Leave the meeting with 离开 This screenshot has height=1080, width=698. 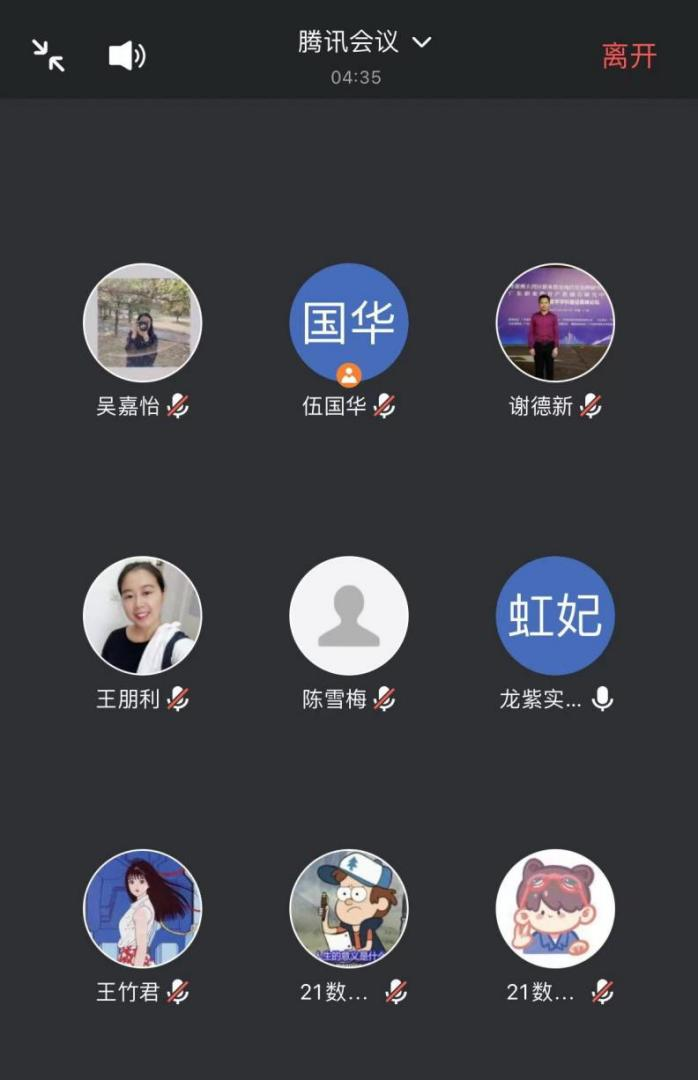[629, 56]
